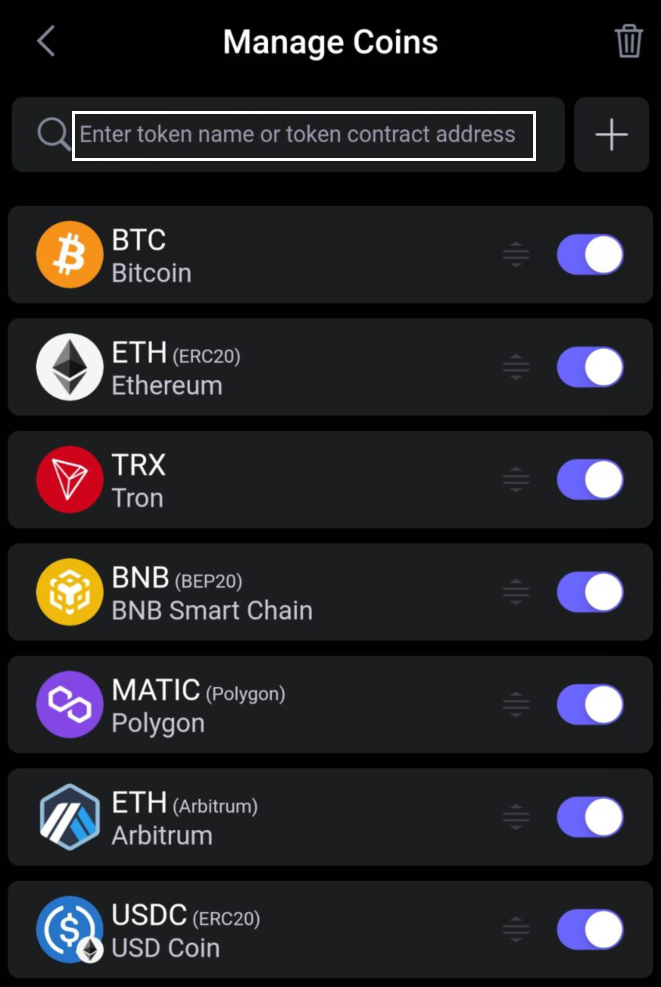This screenshot has width=661, height=987.
Task: Switch off BNB Smart Chain coin
Action: point(590,592)
